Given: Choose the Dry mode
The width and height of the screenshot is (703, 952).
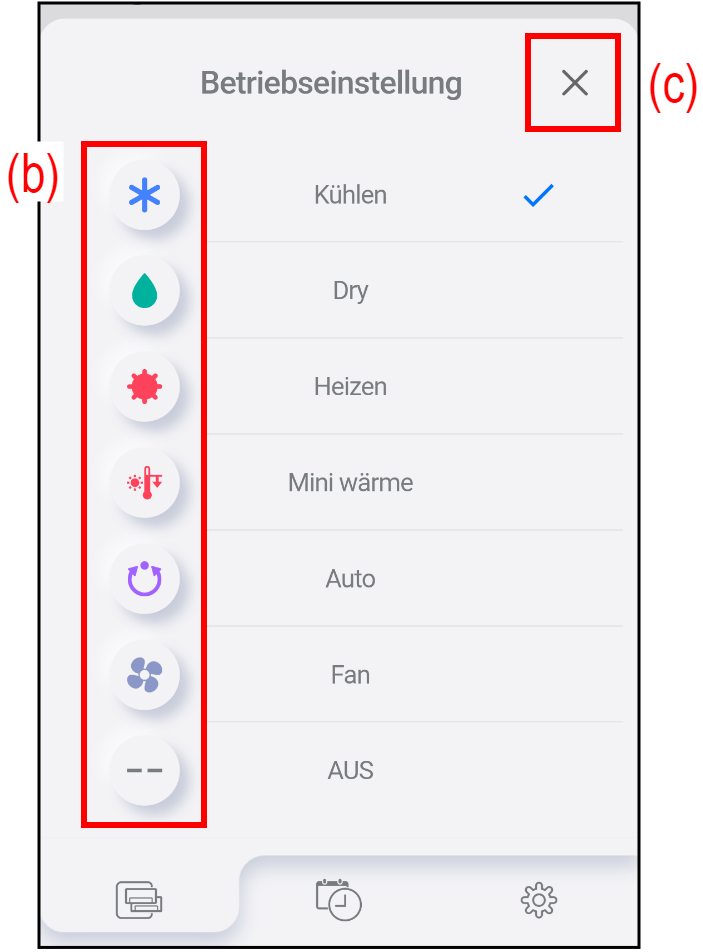Looking at the screenshot, I should pos(350,291).
